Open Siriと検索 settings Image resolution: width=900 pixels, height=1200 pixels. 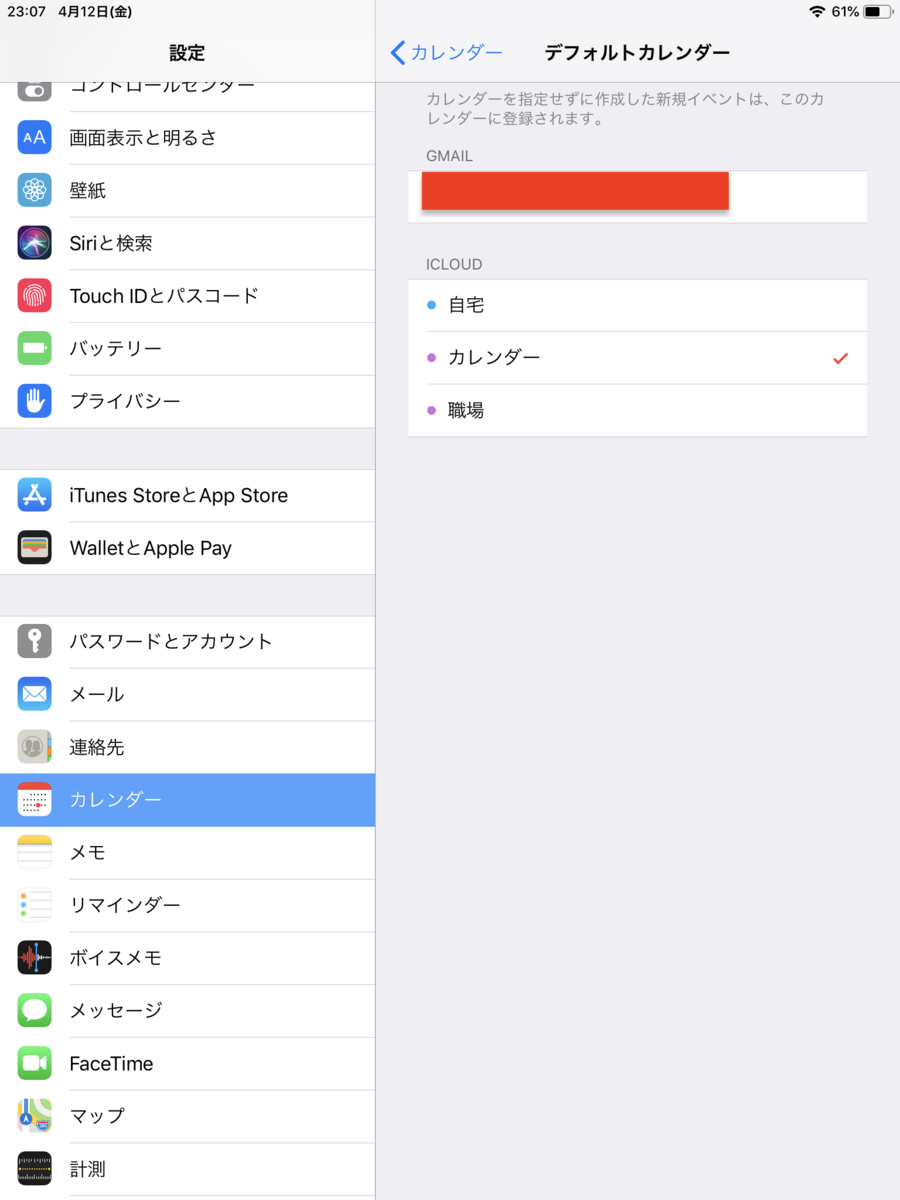point(188,243)
